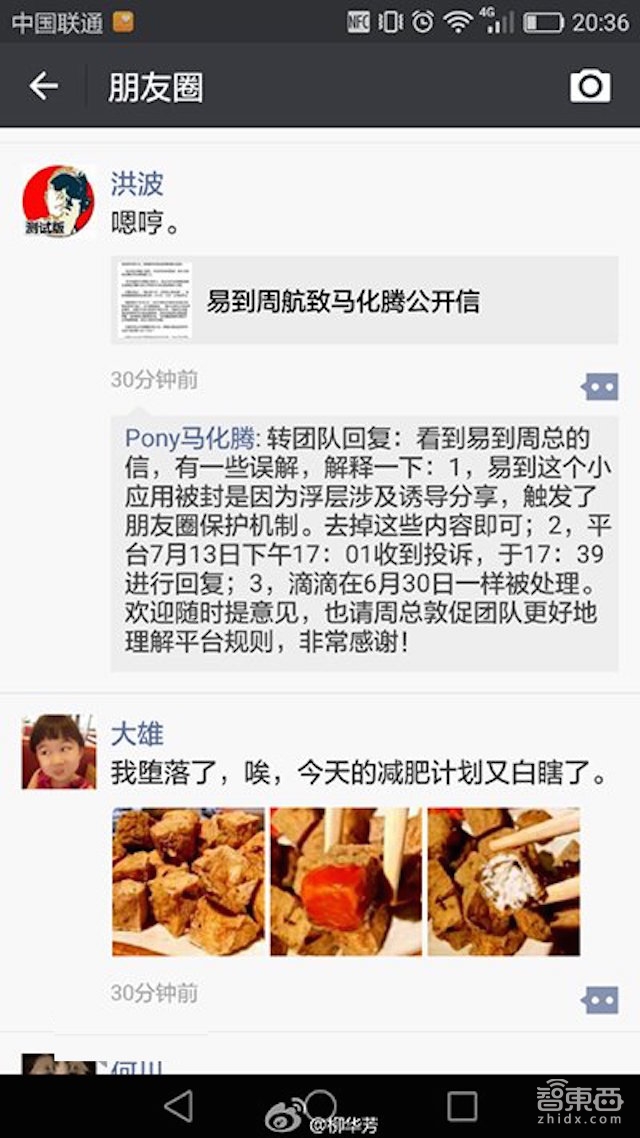View the third photo in 大雄's post
Viewport: 640px width, 1138px height.
[x=504, y=881]
